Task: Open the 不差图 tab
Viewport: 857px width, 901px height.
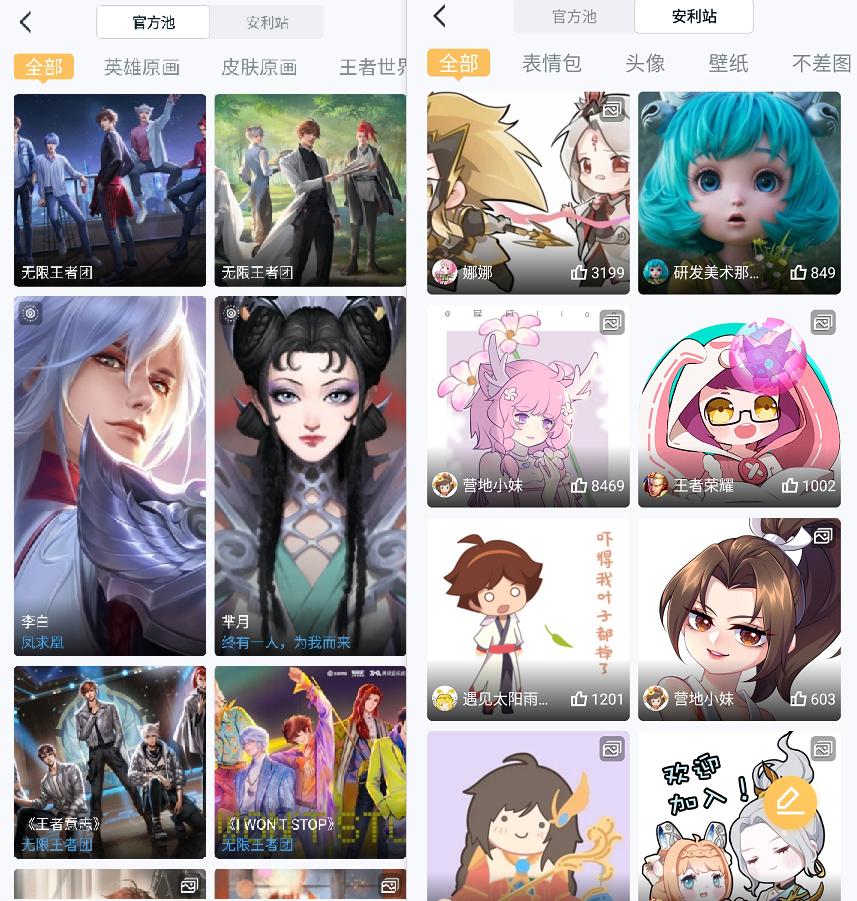Action: (x=821, y=64)
